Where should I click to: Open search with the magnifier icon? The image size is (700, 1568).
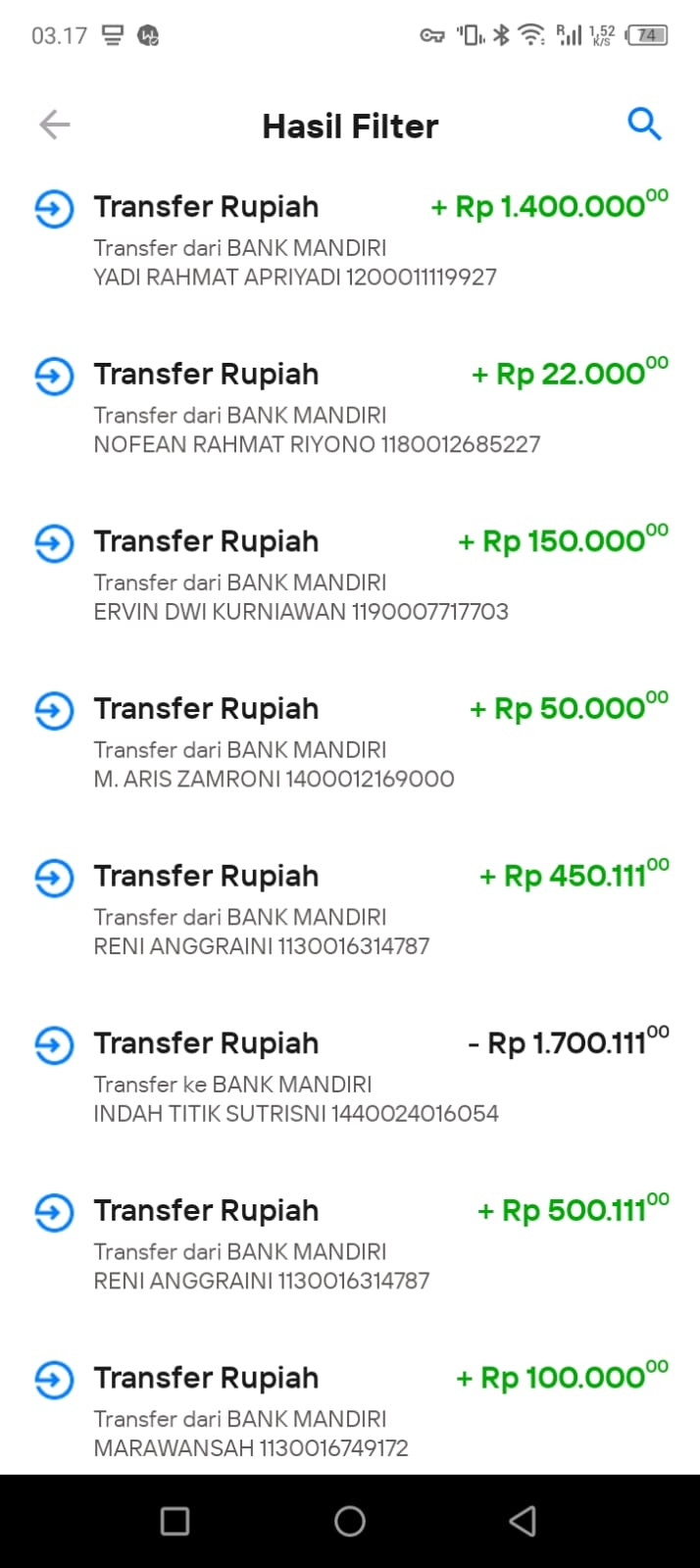tap(644, 125)
